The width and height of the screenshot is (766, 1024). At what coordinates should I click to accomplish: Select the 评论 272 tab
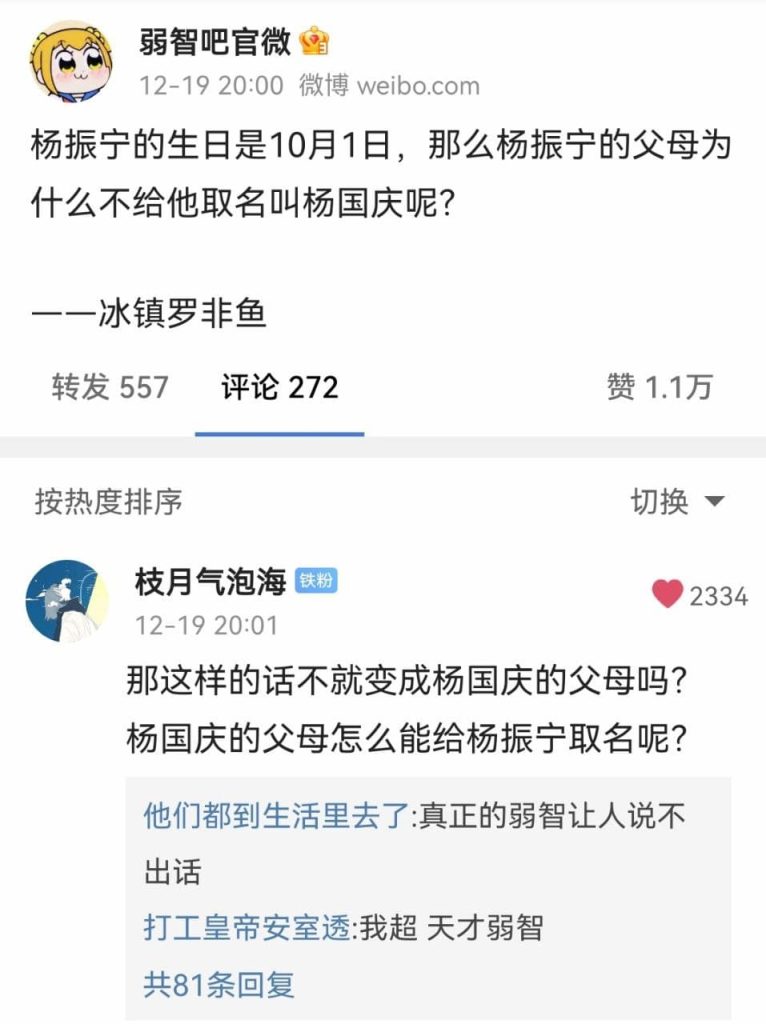pyautogui.click(x=279, y=387)
